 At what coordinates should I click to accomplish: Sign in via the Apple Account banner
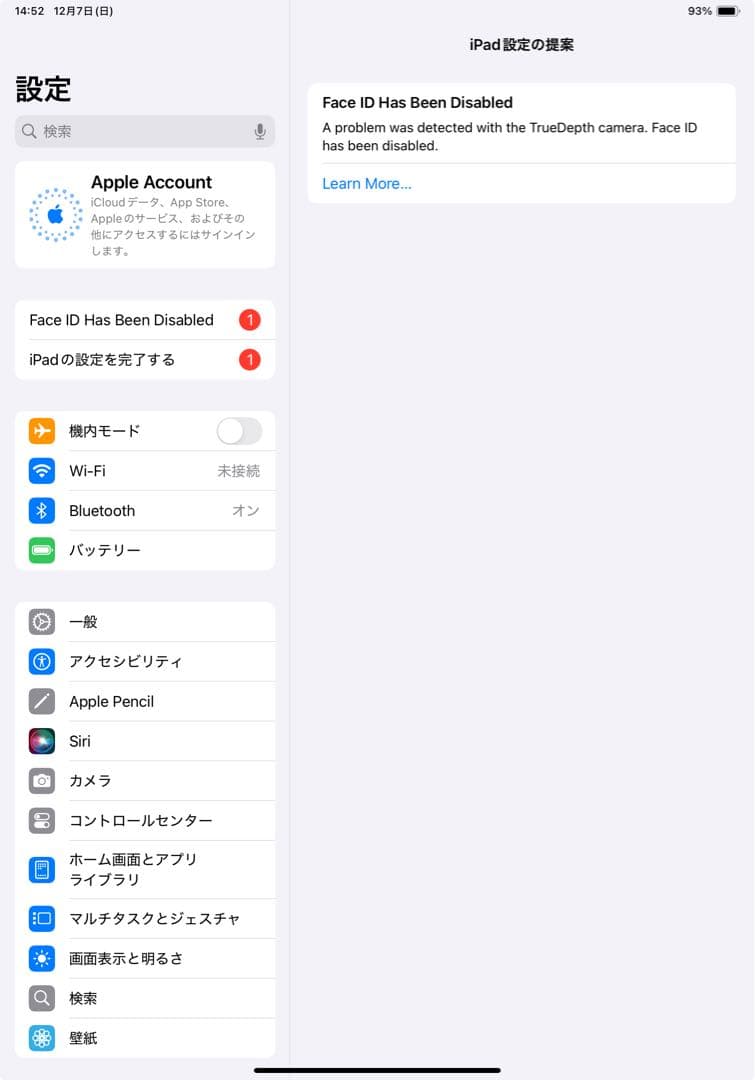click(x=145, y=215)
